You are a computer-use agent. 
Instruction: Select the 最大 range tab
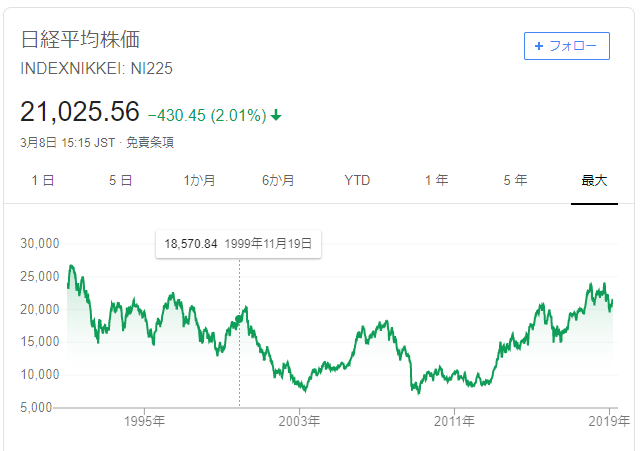[x=594, y=181]
